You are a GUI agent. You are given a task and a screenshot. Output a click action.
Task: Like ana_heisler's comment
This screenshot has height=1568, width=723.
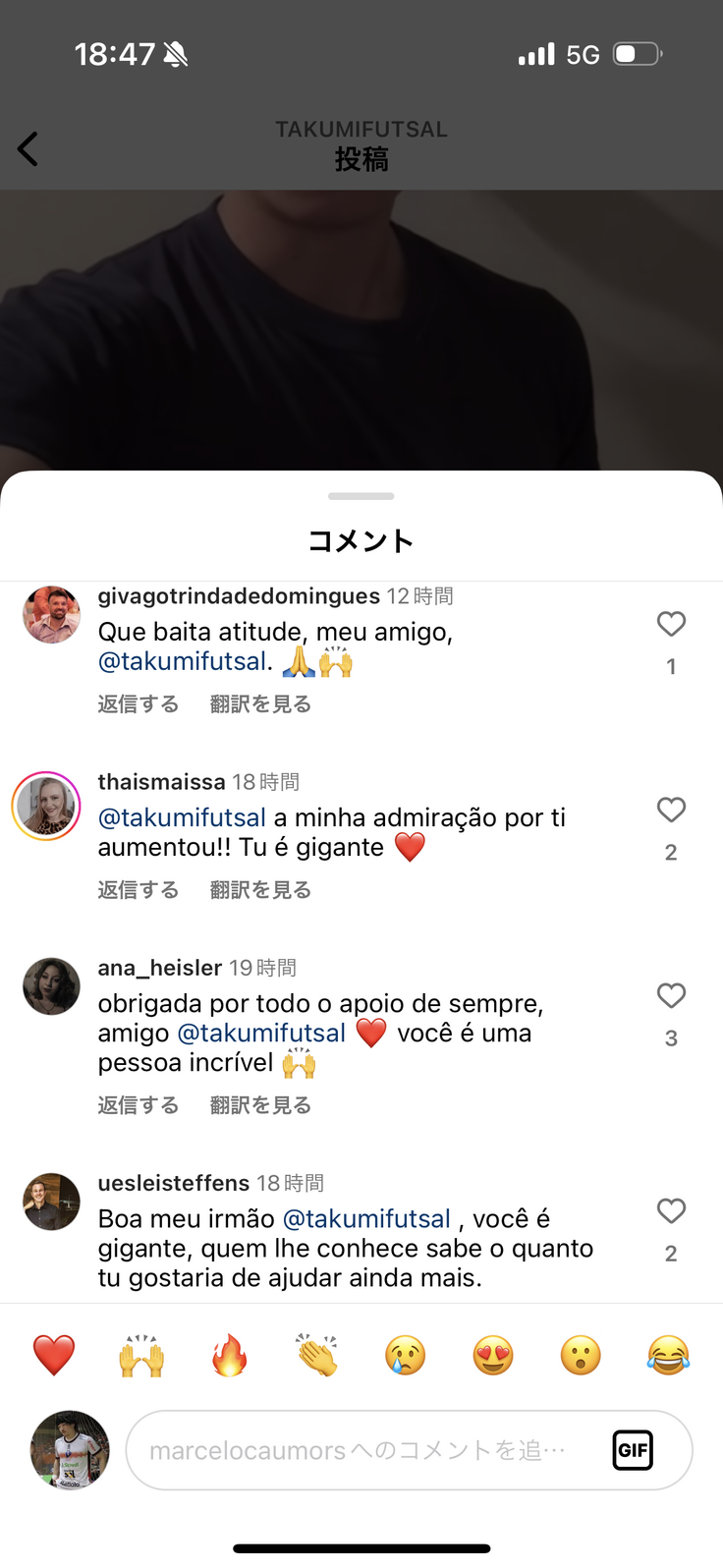click(x=671, y=995)
